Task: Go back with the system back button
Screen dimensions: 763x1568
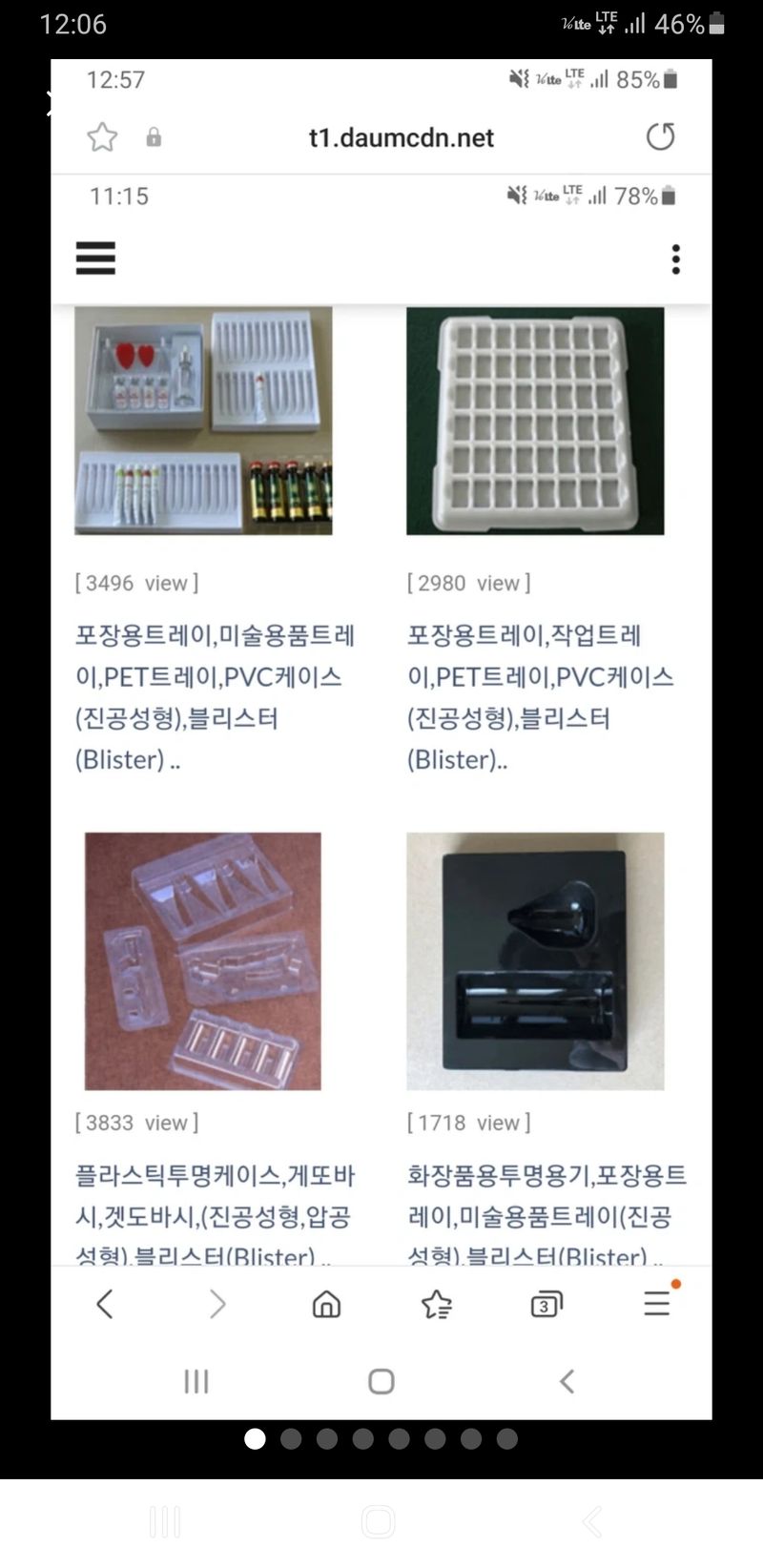Action: (592, 1522)
